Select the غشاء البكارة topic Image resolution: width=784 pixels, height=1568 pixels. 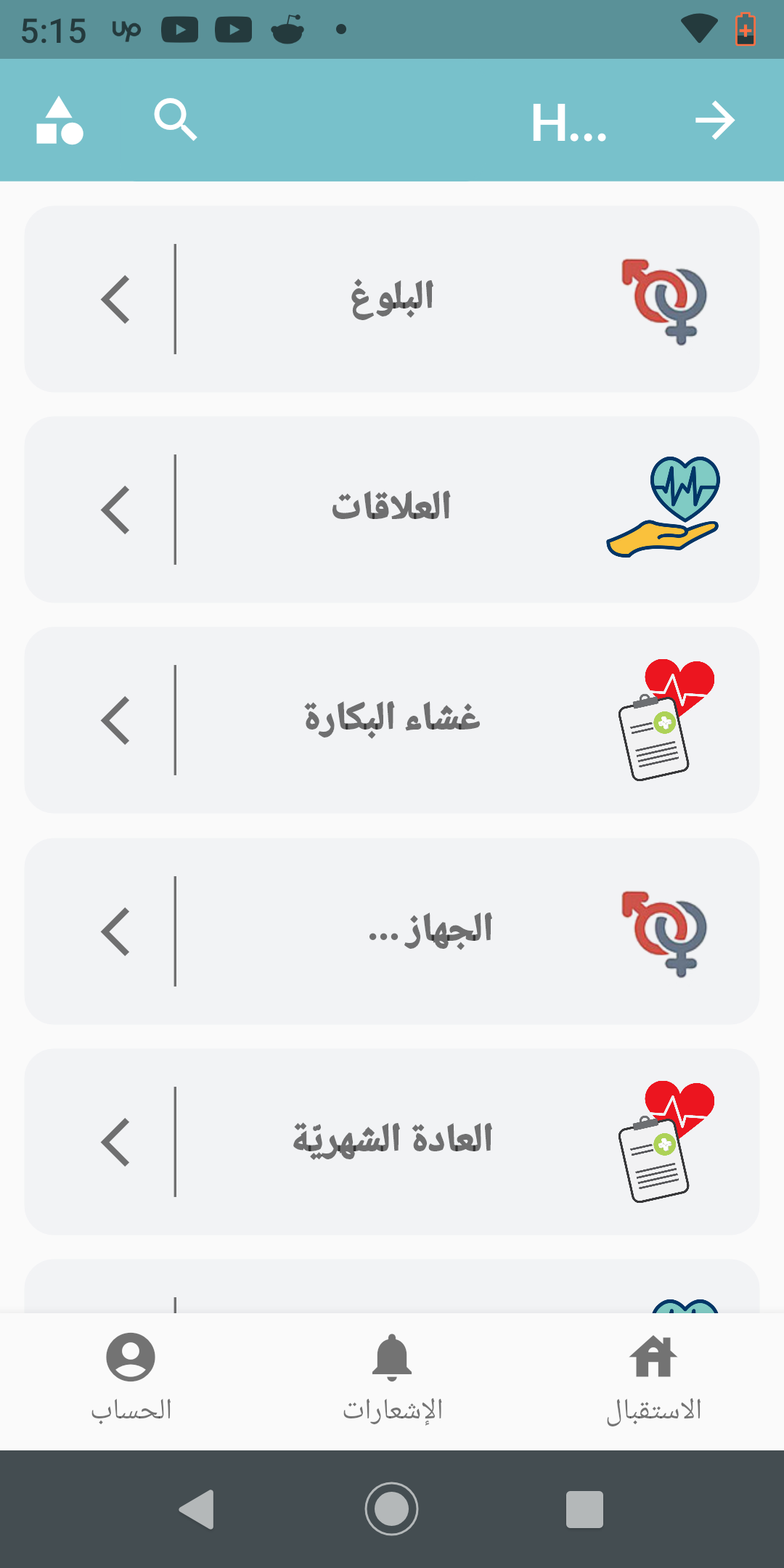[x=392, y=720]
